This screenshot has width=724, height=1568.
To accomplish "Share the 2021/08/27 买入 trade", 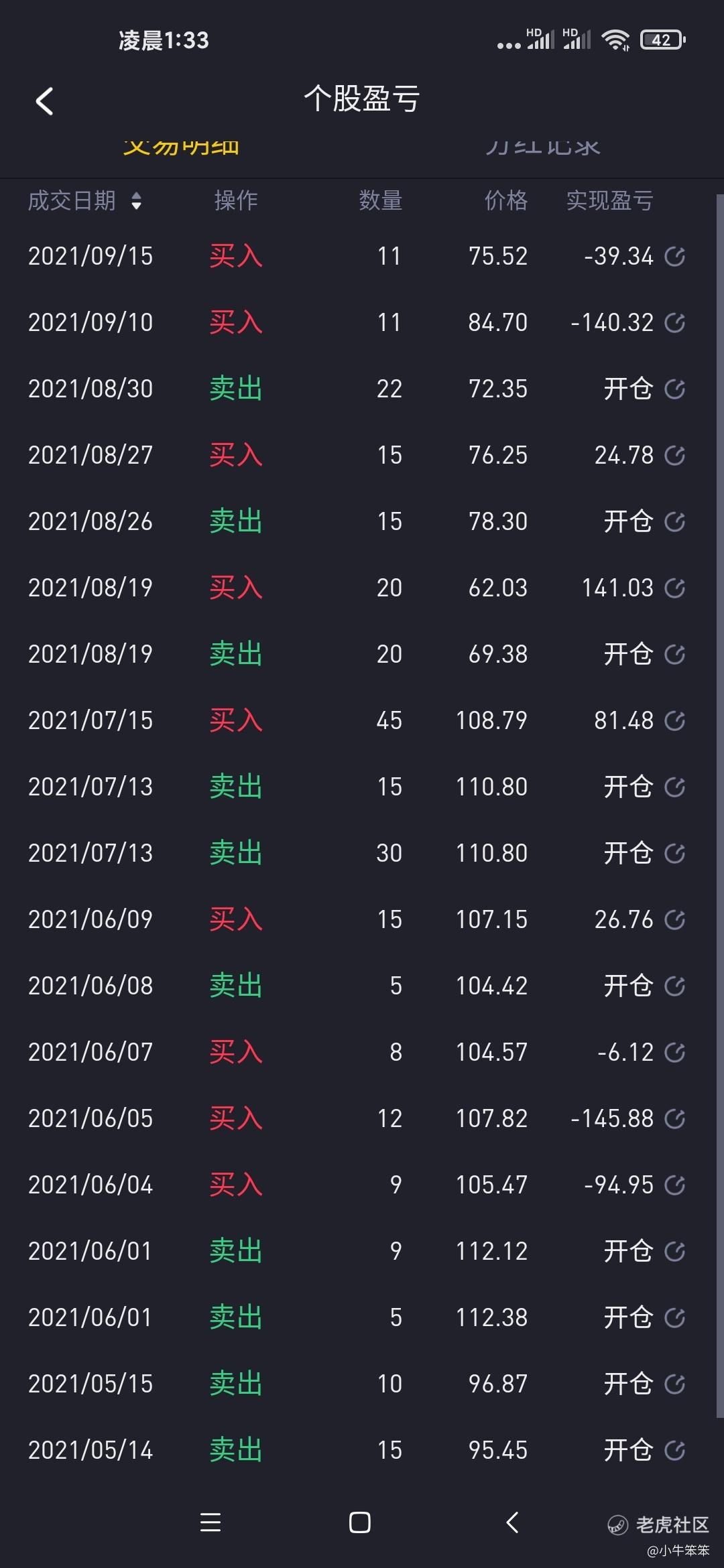I will tap(674, 455).
